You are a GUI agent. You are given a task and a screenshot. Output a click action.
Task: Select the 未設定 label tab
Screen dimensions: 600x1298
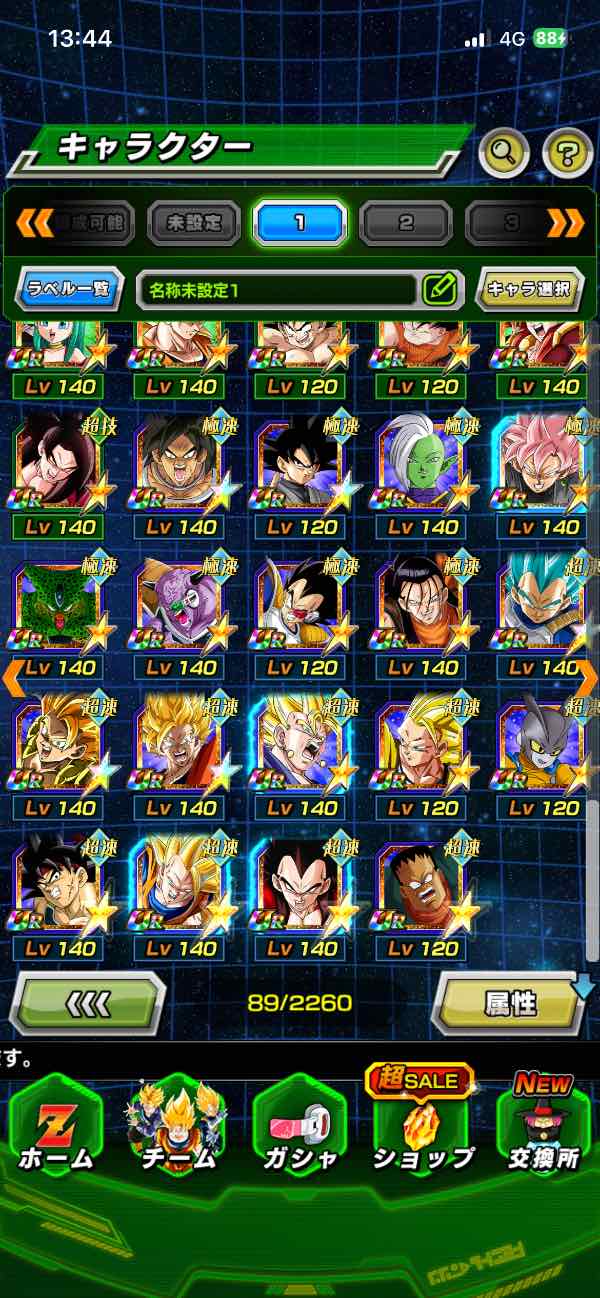(x=194, y=222)
